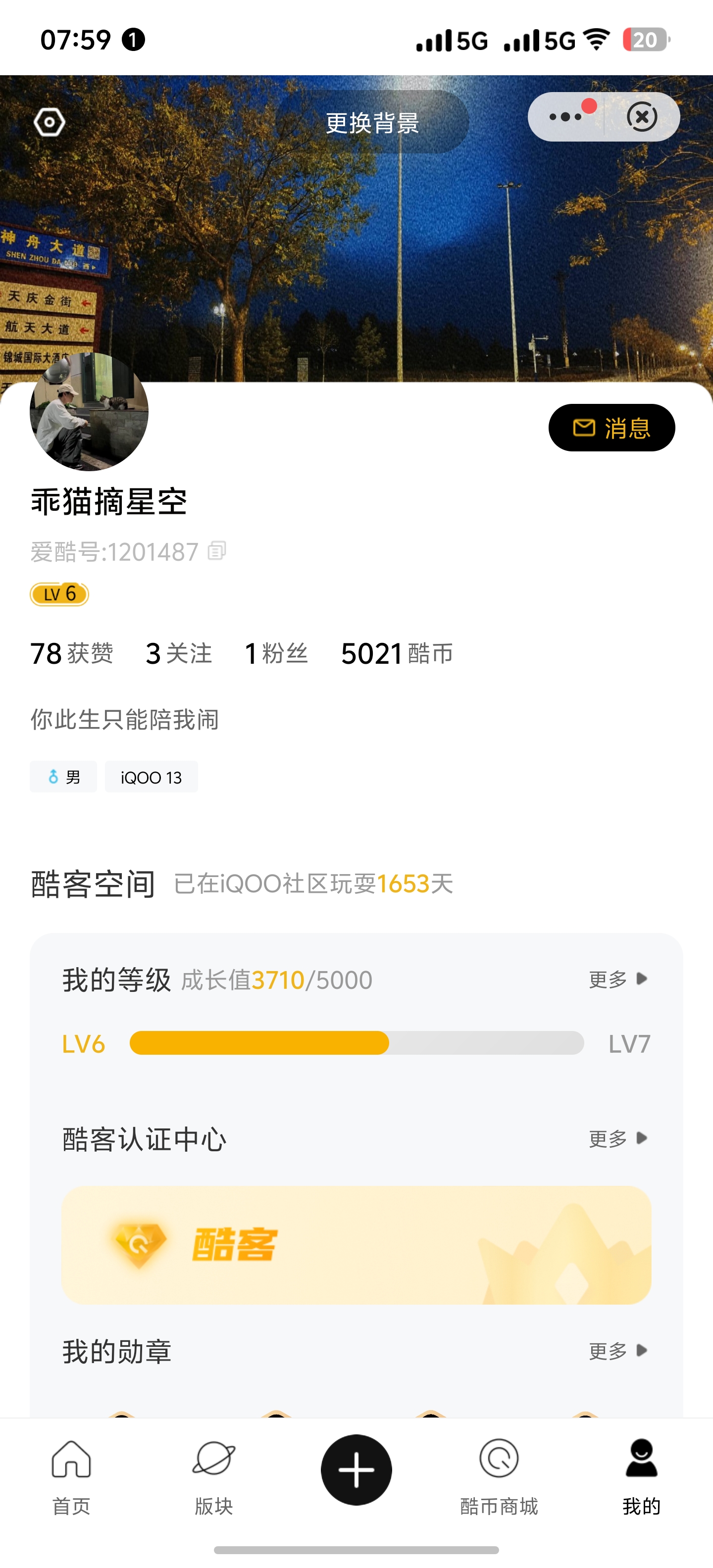The width and height of the screenshot is (713, 1568).
Task: View the profile avatar photo
Action: 89,411
